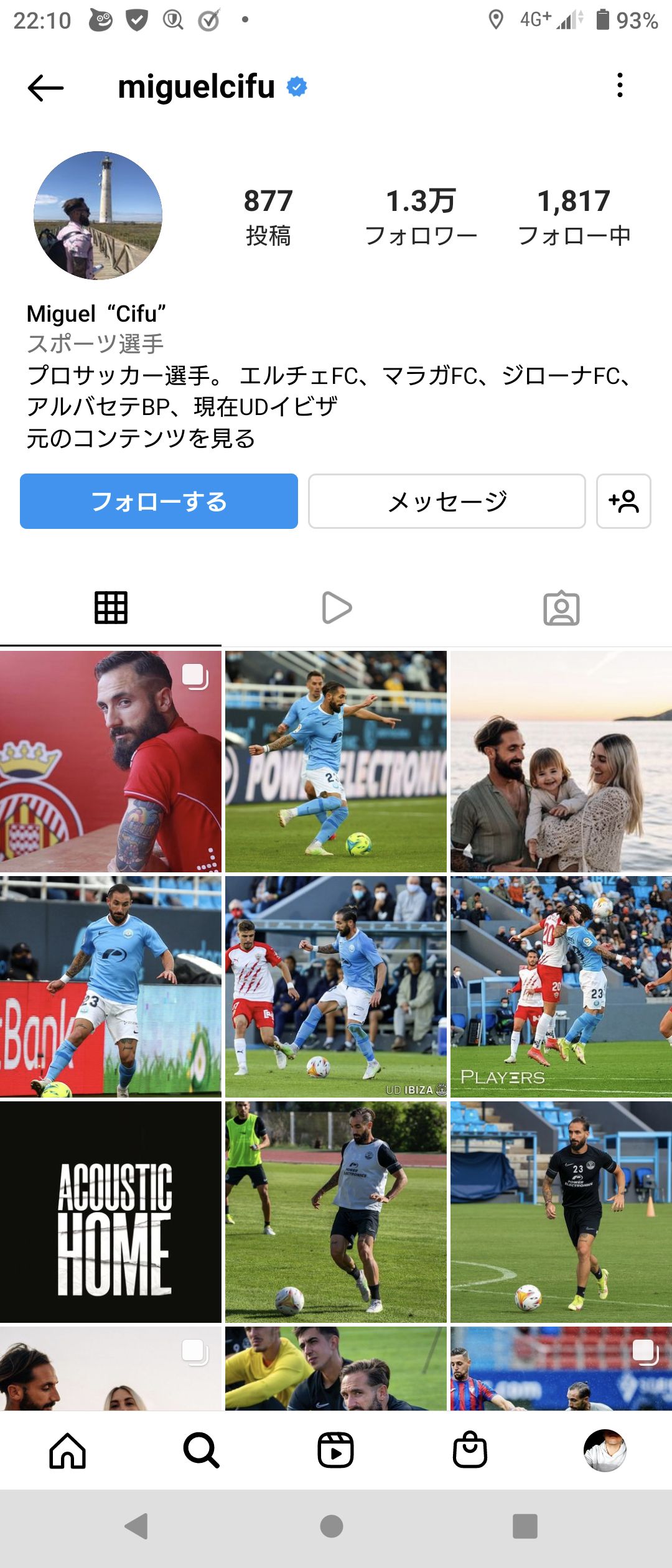This screenshot has height=1568, width=672.
Task: Open the Shop bag tab
Action: (x=470, y=1451)
